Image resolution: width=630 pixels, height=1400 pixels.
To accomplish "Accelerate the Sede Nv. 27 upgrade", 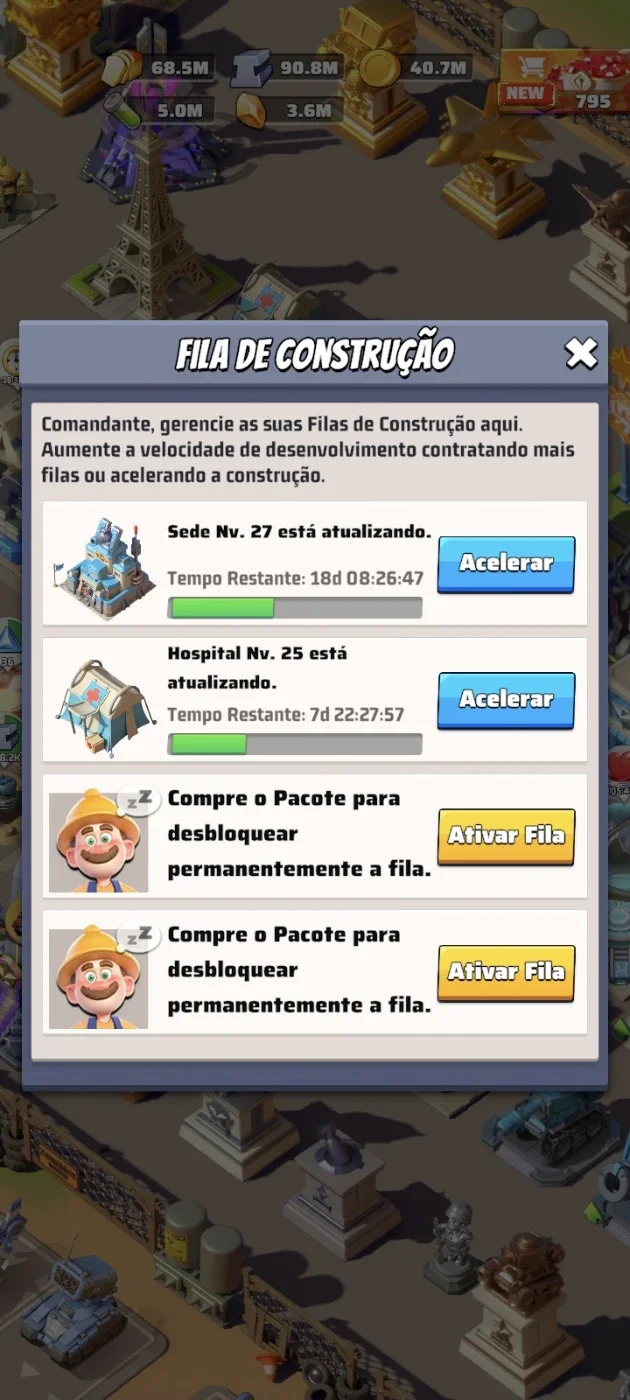I will click(506, 564).
